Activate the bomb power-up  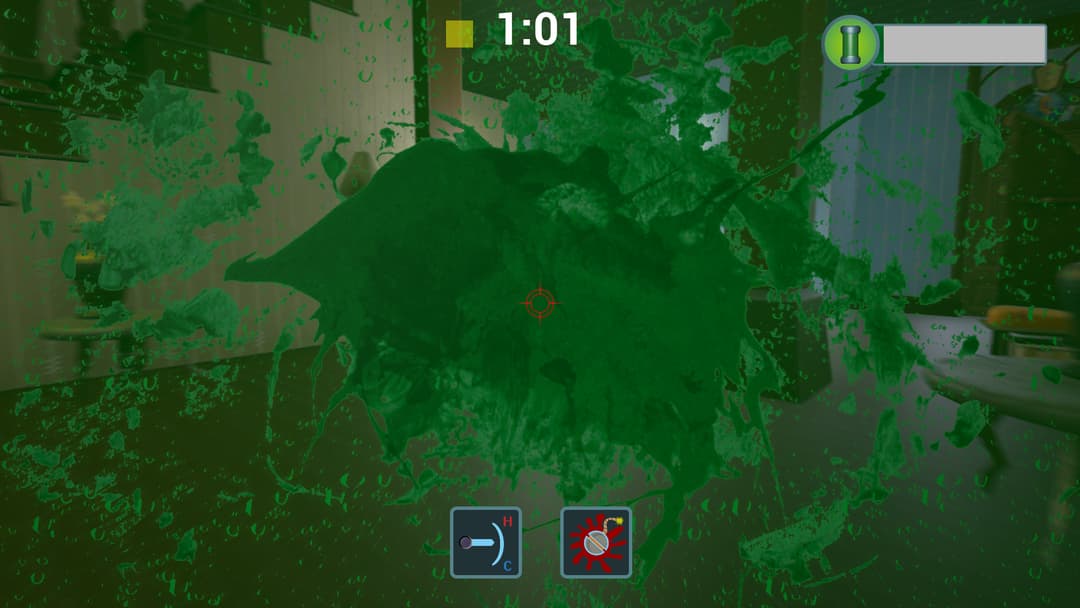coord(596,542)
